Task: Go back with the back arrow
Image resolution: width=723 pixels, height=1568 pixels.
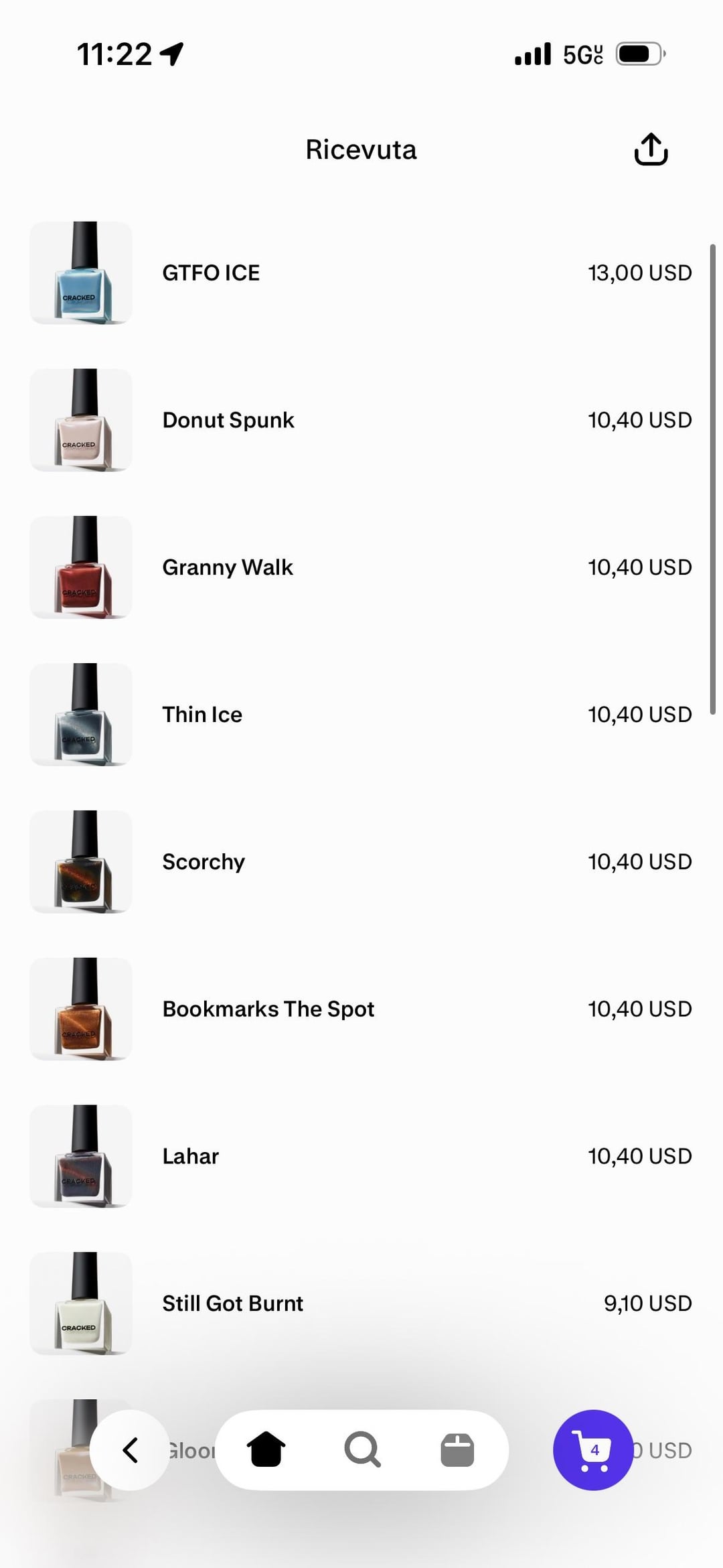Action: [130, 1449]
